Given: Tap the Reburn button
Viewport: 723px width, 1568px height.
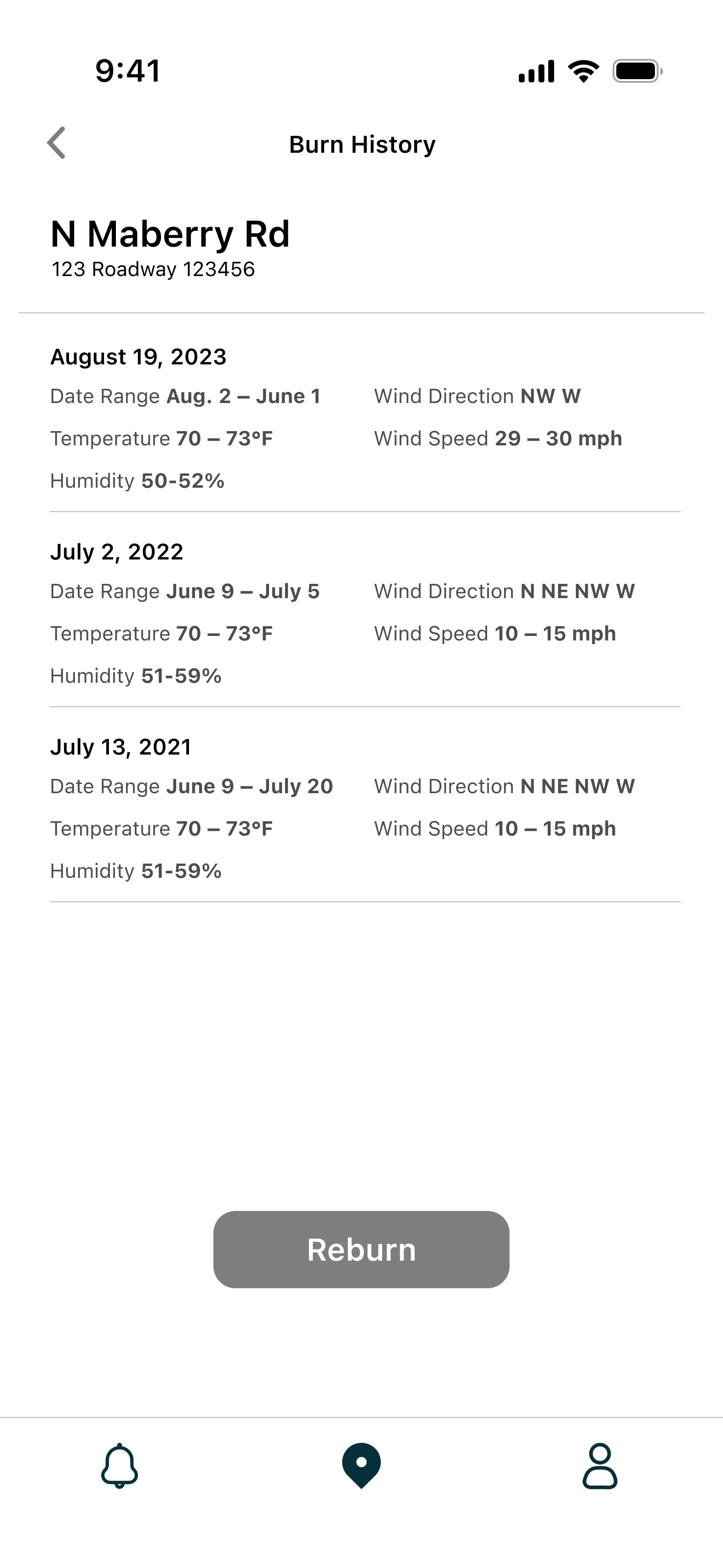Looking at the screenshot, I should click(361, 1250).
